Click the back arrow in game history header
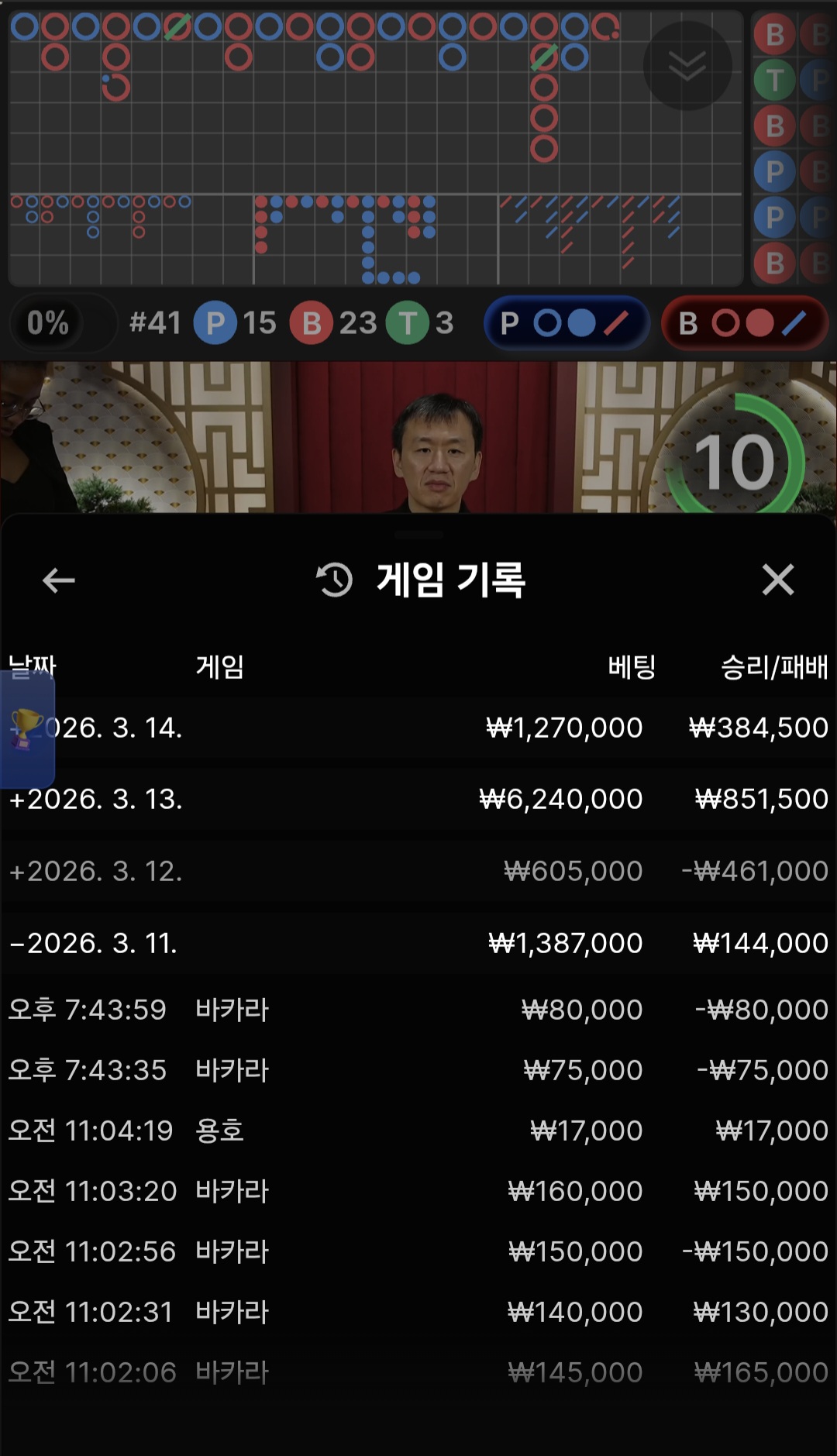Image resolution: width=837 pixels, height=1456 pixels. (x=55, y=581)
